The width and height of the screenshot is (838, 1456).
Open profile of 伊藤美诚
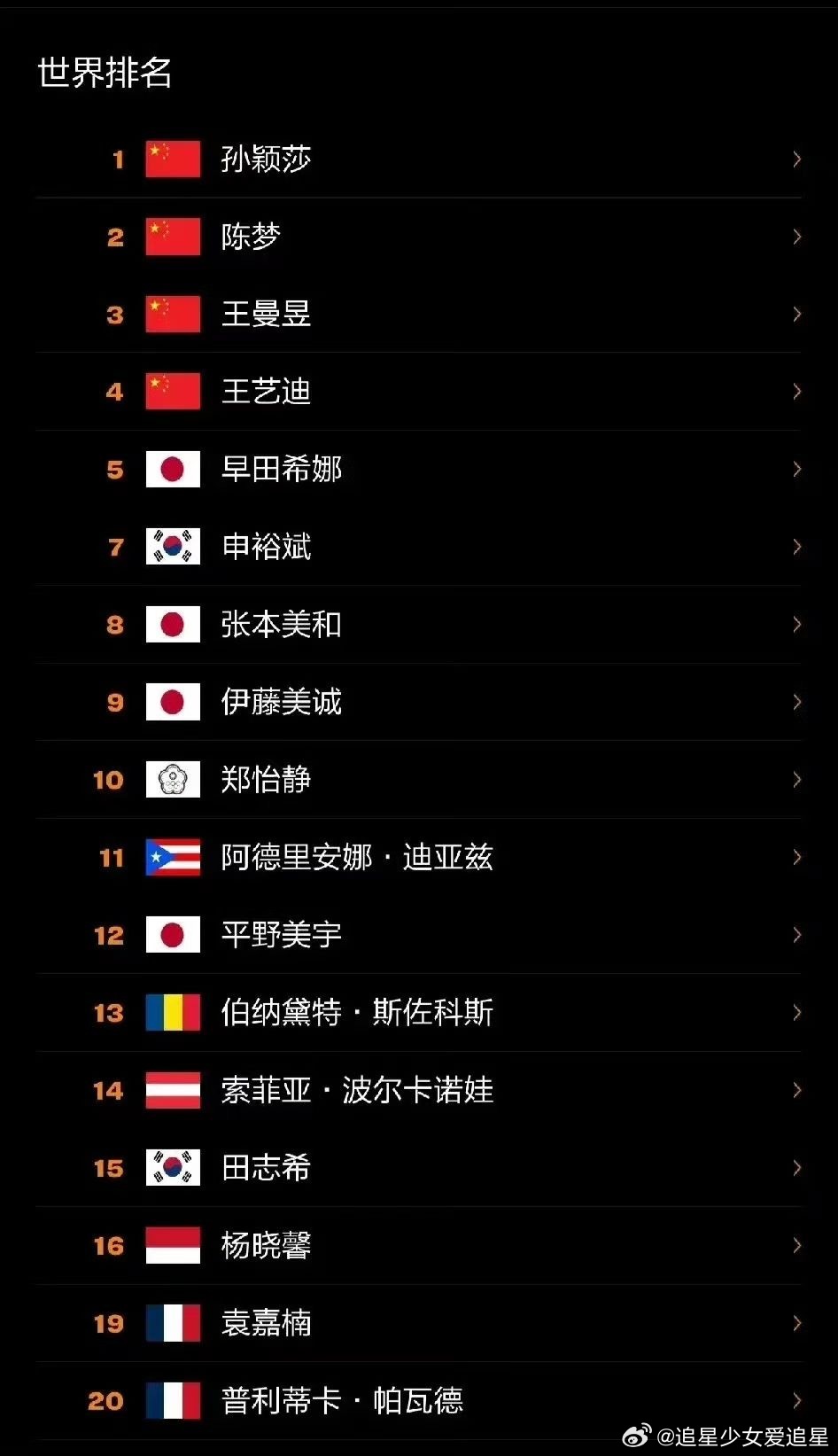click(x=281, y=702)
